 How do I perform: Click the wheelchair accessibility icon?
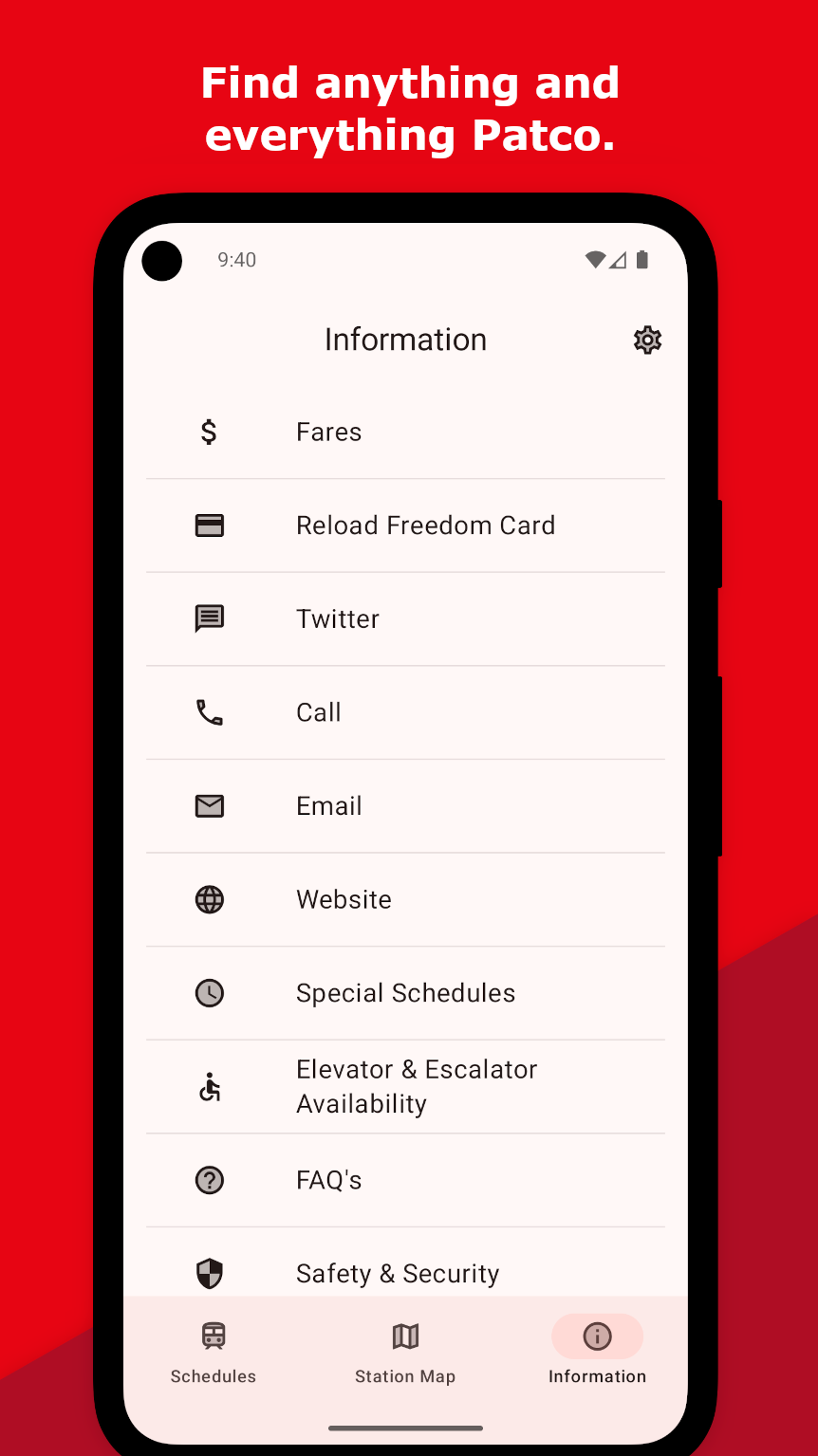point(209,1086)
